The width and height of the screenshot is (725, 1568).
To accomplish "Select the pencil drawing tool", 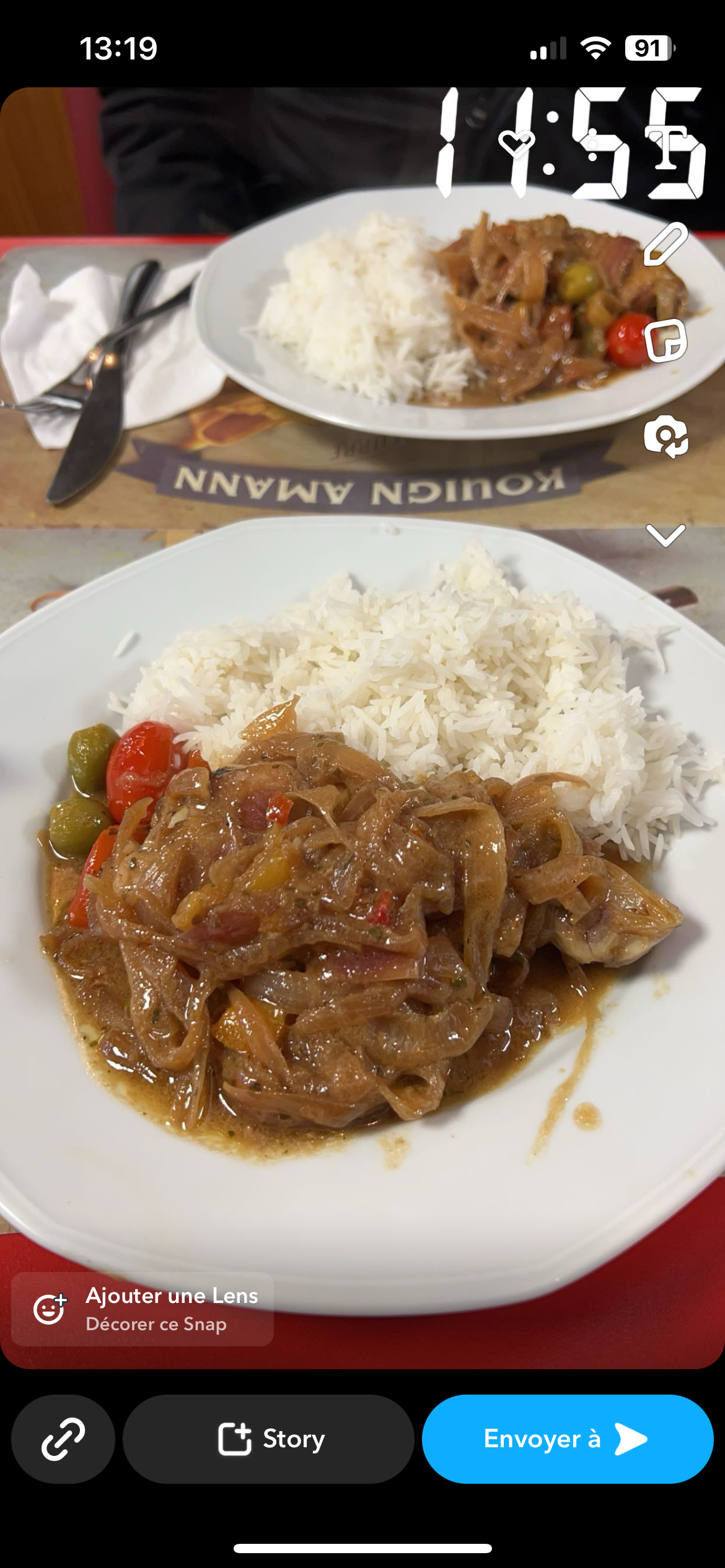I will 666,245.
